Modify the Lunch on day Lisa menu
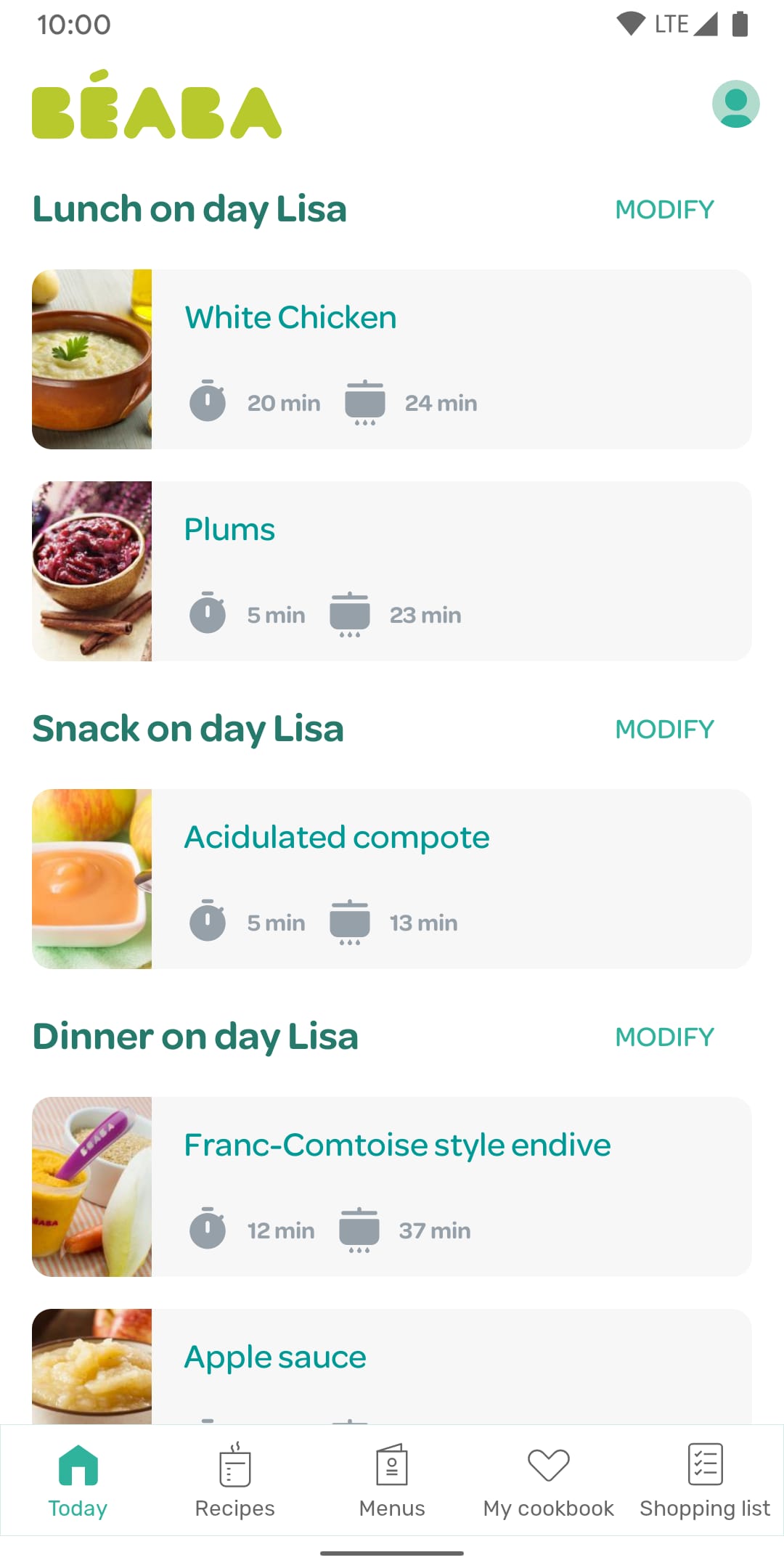 [663, 209]
